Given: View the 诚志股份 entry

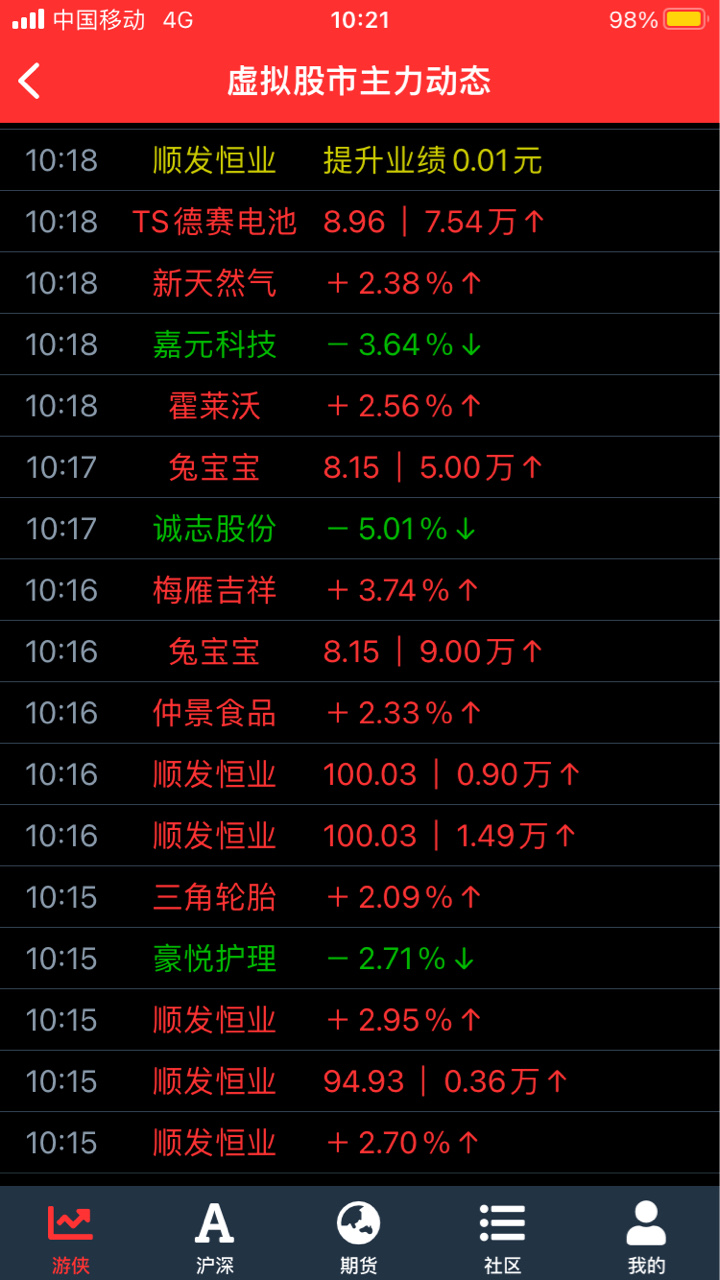Looking at the screenshot, I should 360,528.
